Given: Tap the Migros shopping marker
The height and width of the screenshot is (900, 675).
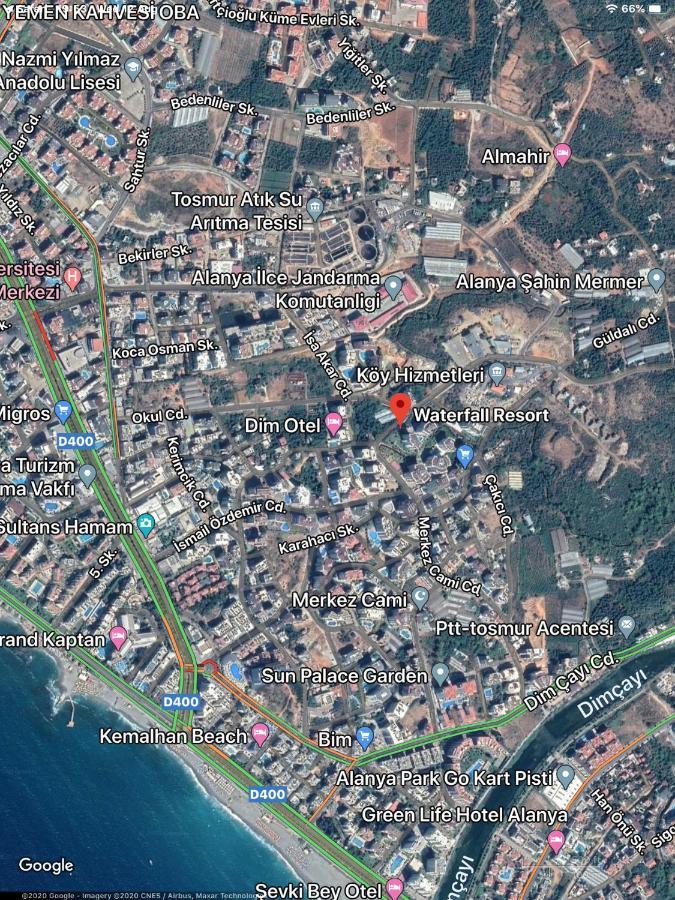Looking at the screenshot, I should pos(64,411).
